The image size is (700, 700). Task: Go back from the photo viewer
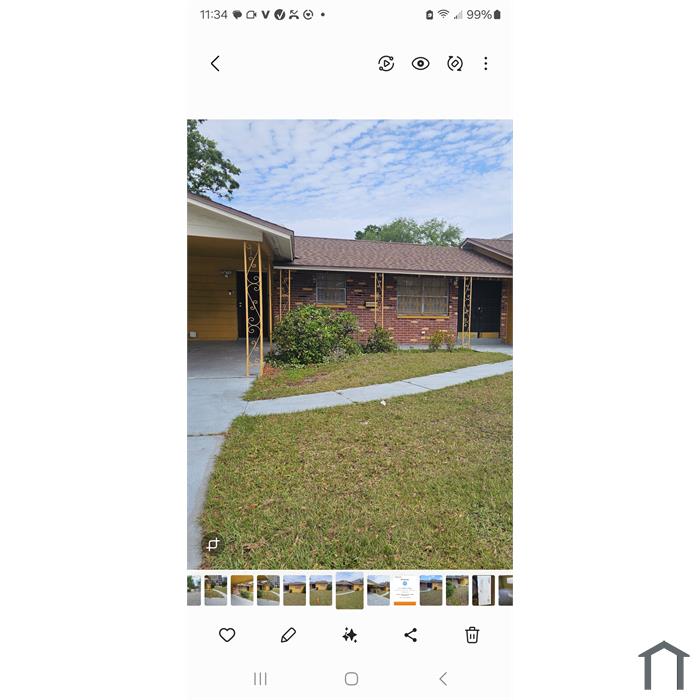(x=215, y=64)
